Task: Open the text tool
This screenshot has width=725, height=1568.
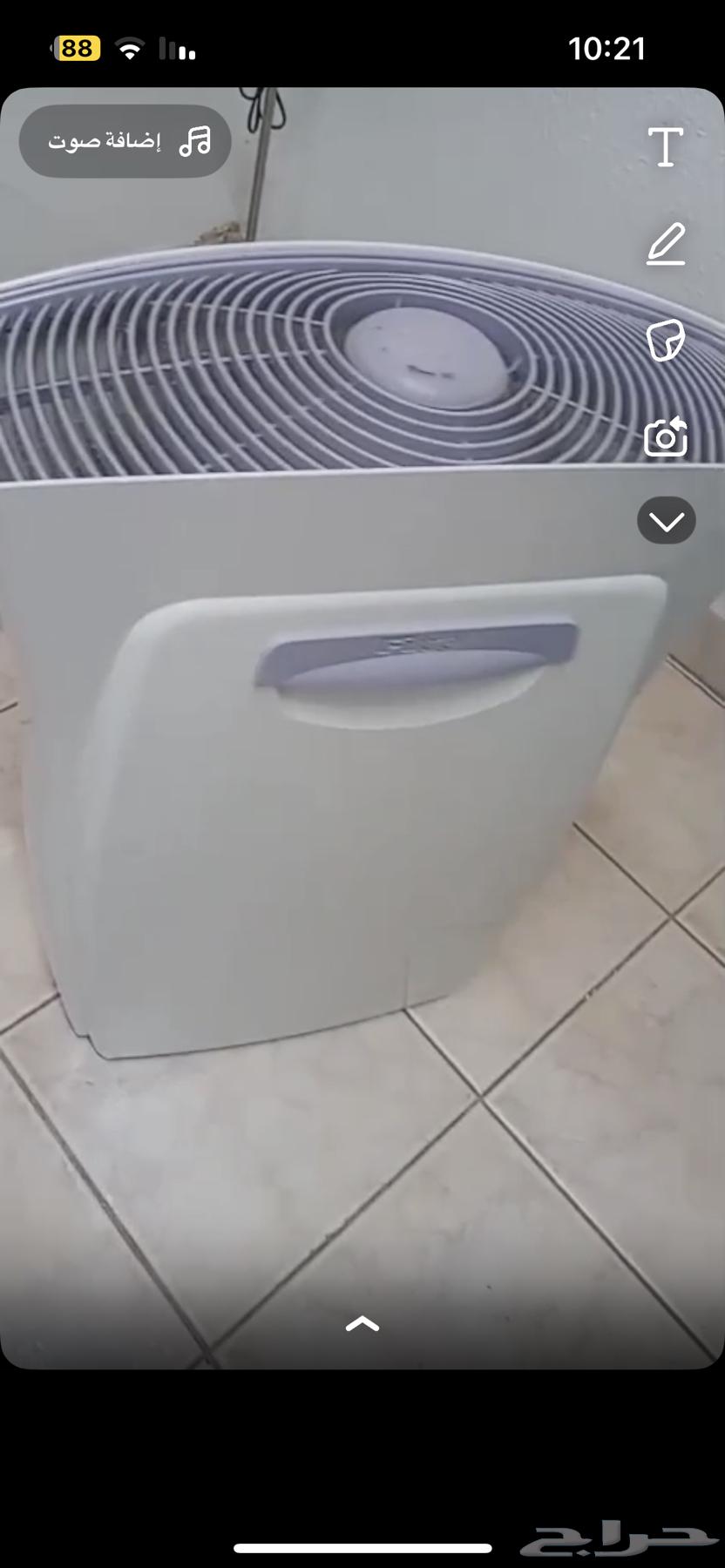Action: pyautogui.click(x=665, y=146)
